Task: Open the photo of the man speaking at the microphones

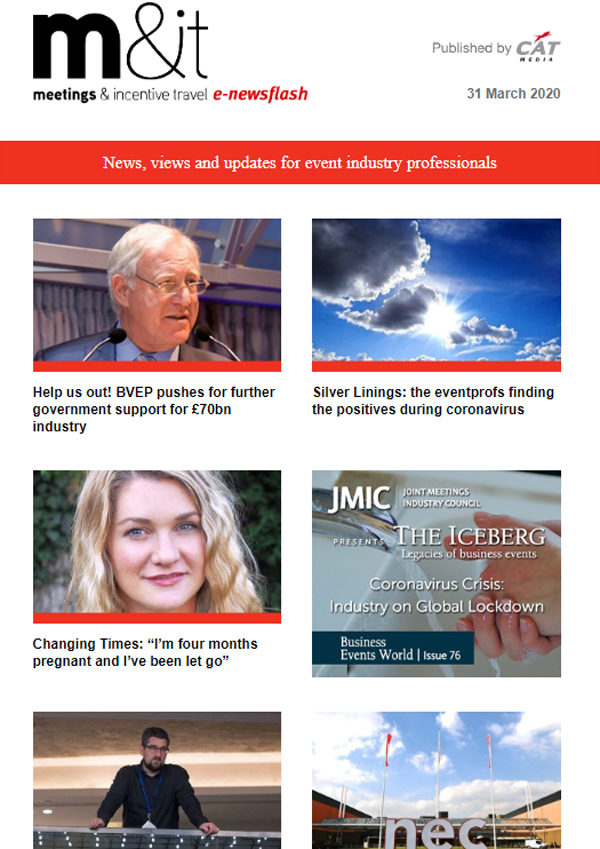Action: 157,290
